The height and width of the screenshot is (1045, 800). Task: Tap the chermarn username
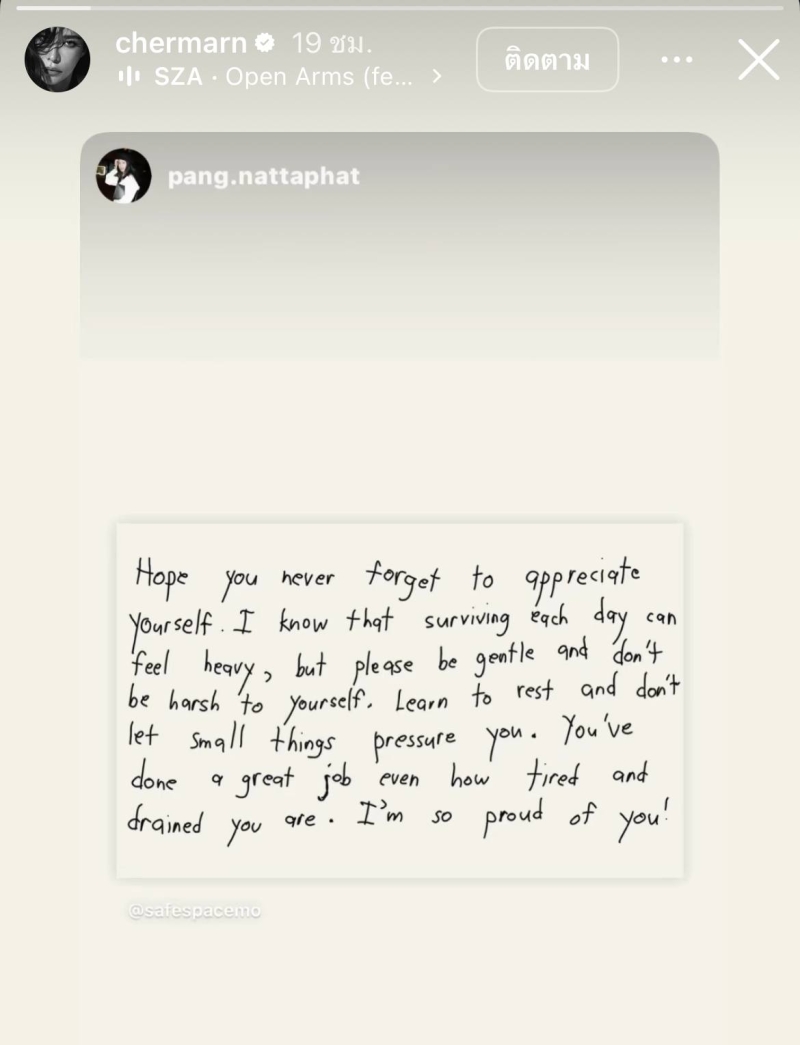pos(181,43)
